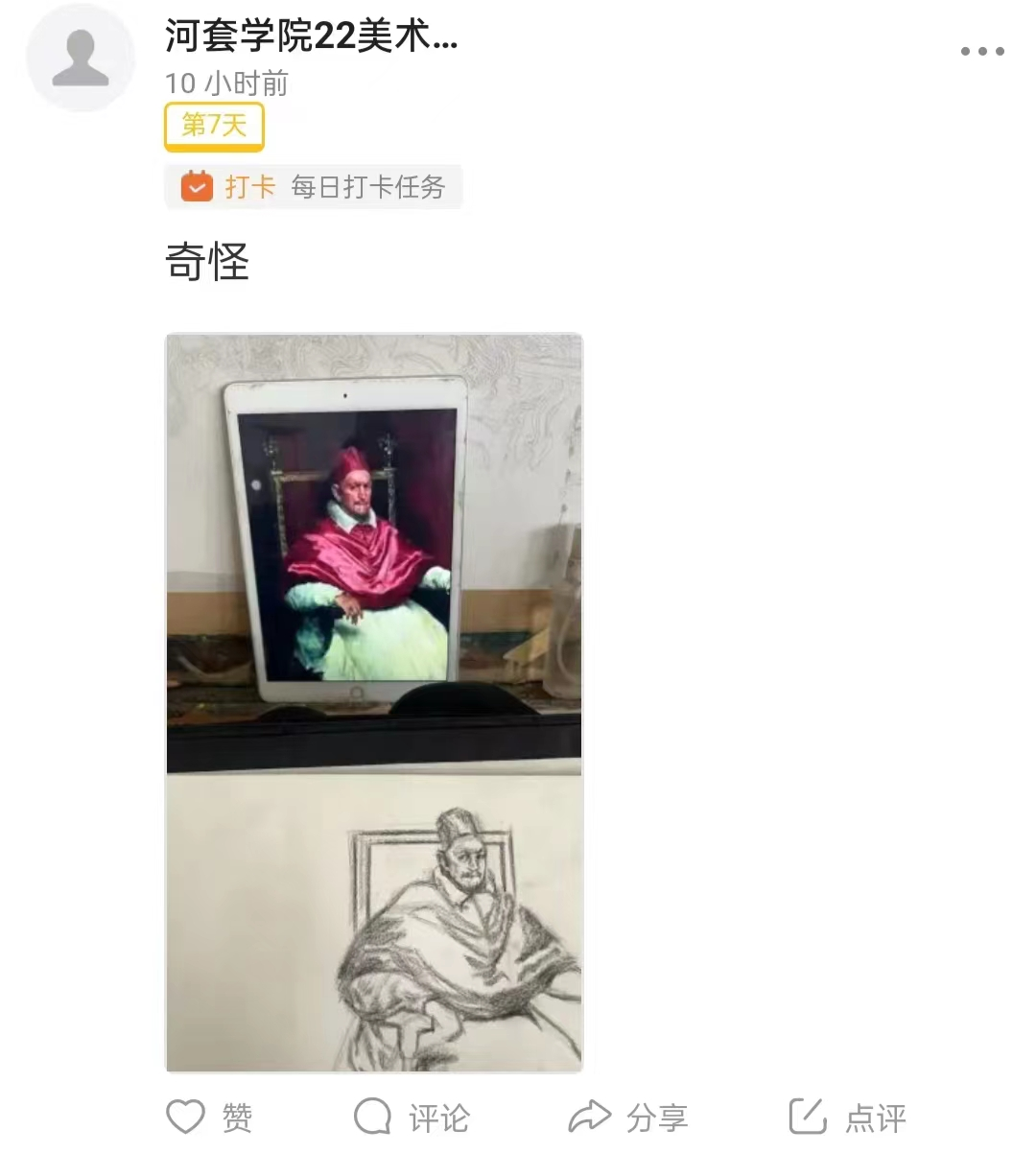Image resolution: width=1036 pixels, height=1153 pixels.
Task: Like this post with 赞
Action: coord(210,1118)
